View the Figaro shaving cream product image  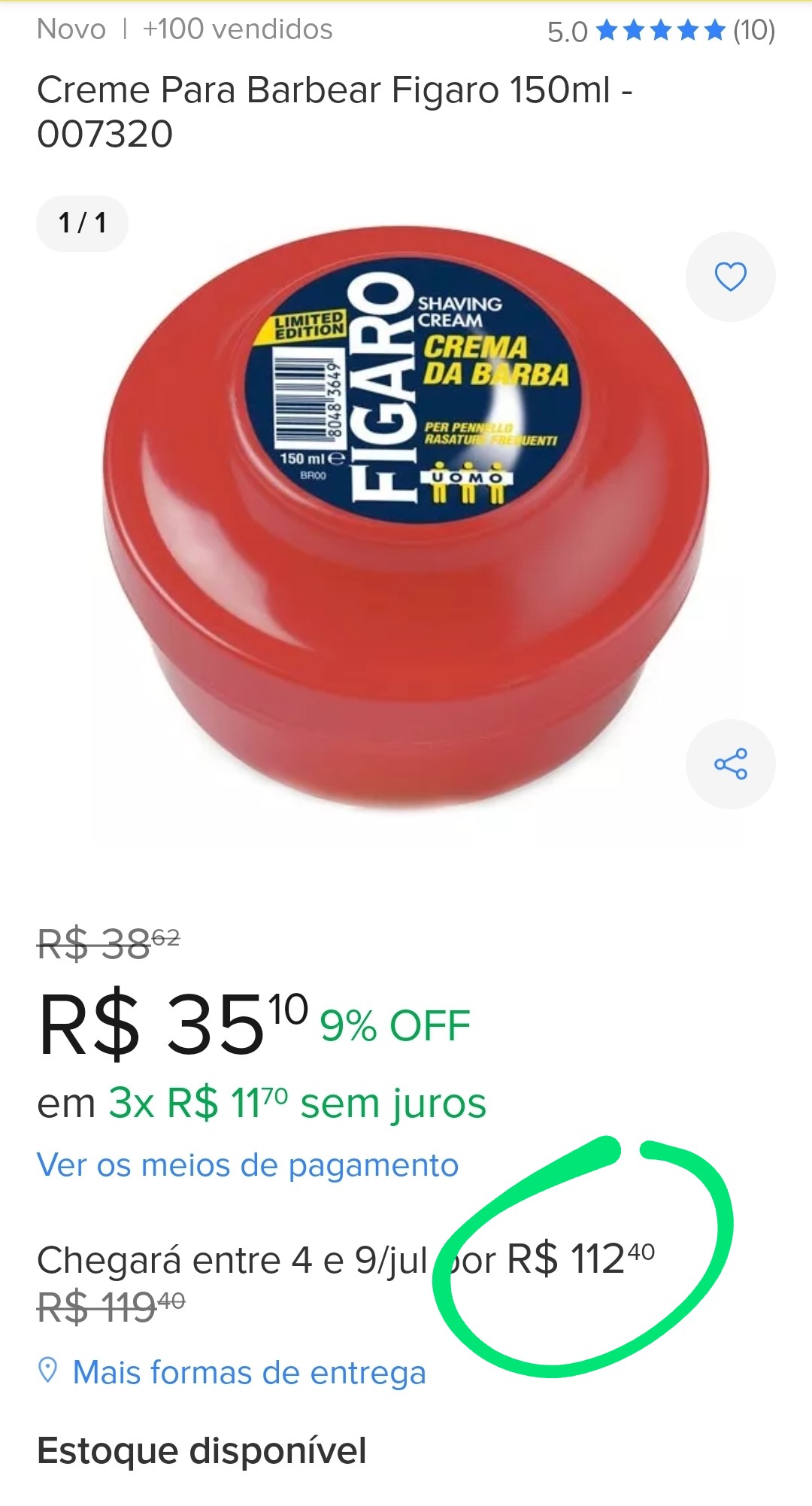coord(406,519)
